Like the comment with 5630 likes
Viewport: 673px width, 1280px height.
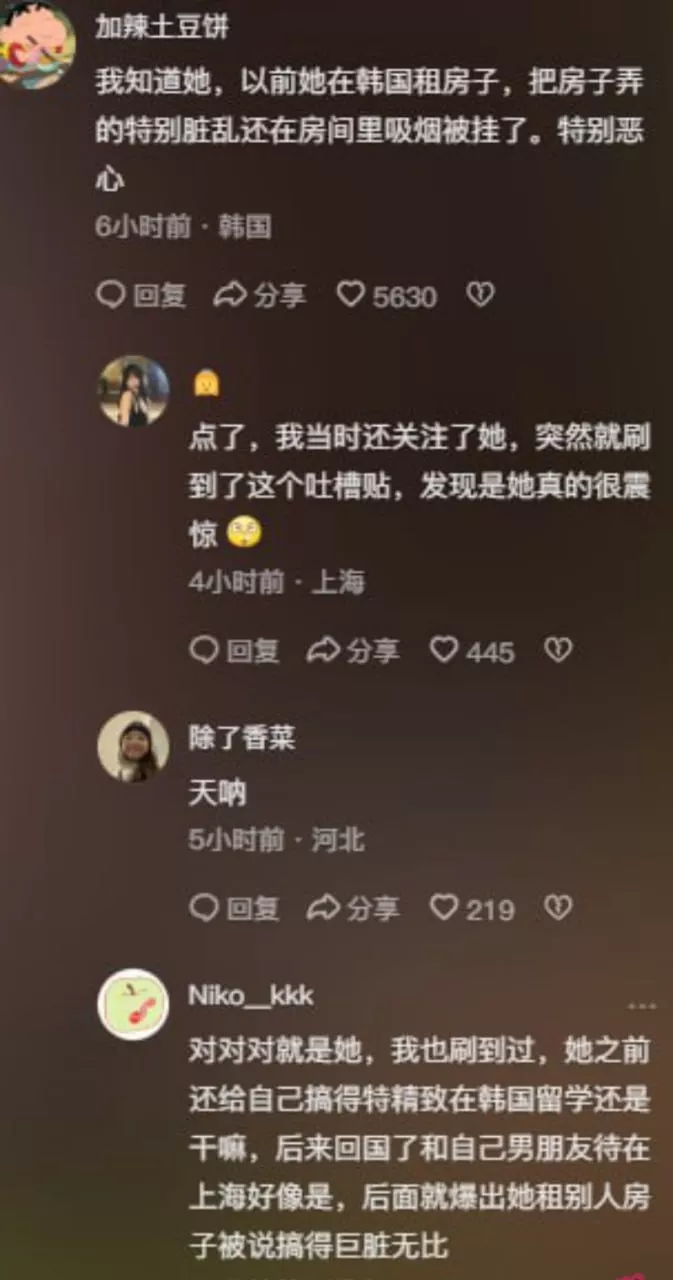pos(386,295)
